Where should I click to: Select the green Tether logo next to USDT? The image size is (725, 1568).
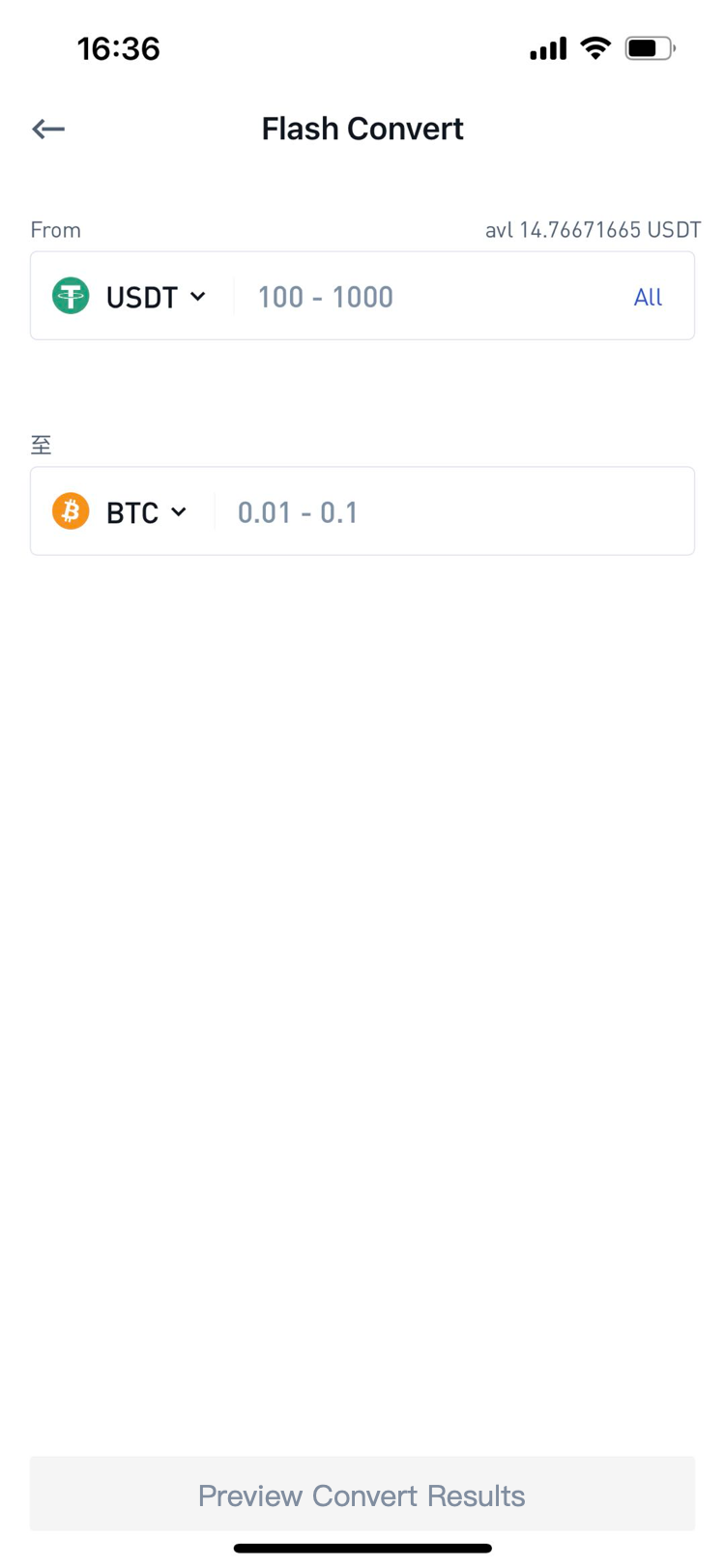click(71, 296)
